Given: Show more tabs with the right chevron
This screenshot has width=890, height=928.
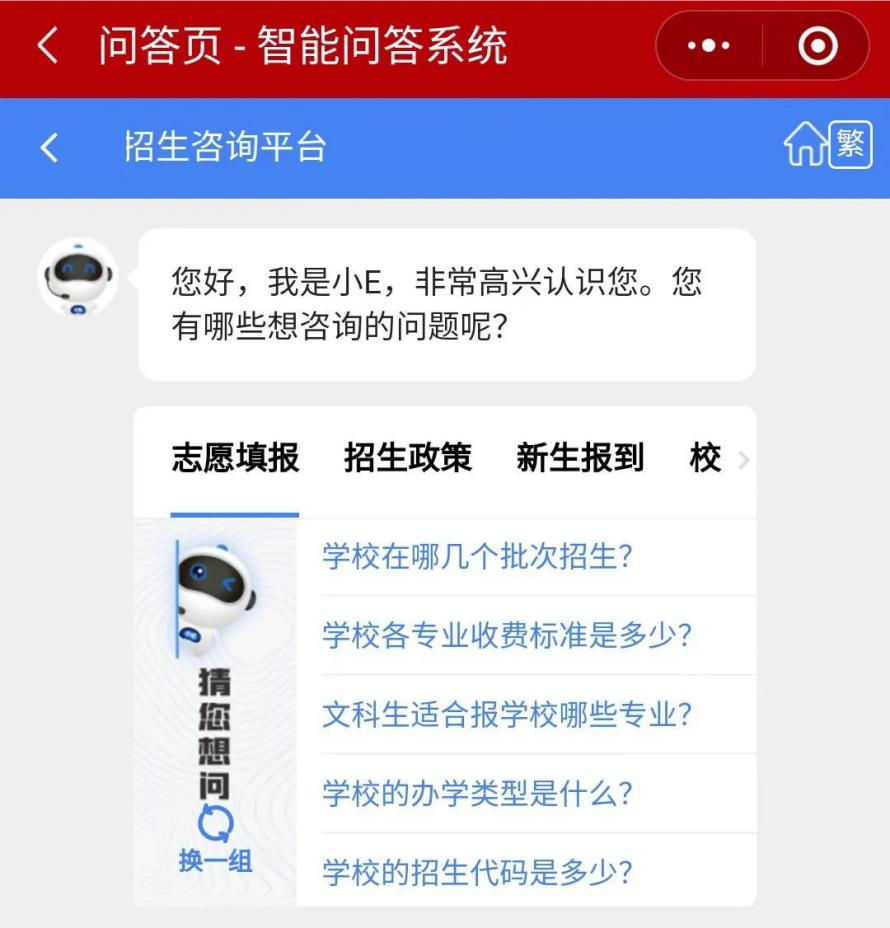Looking at the screenshot, I should pos(742,460).
